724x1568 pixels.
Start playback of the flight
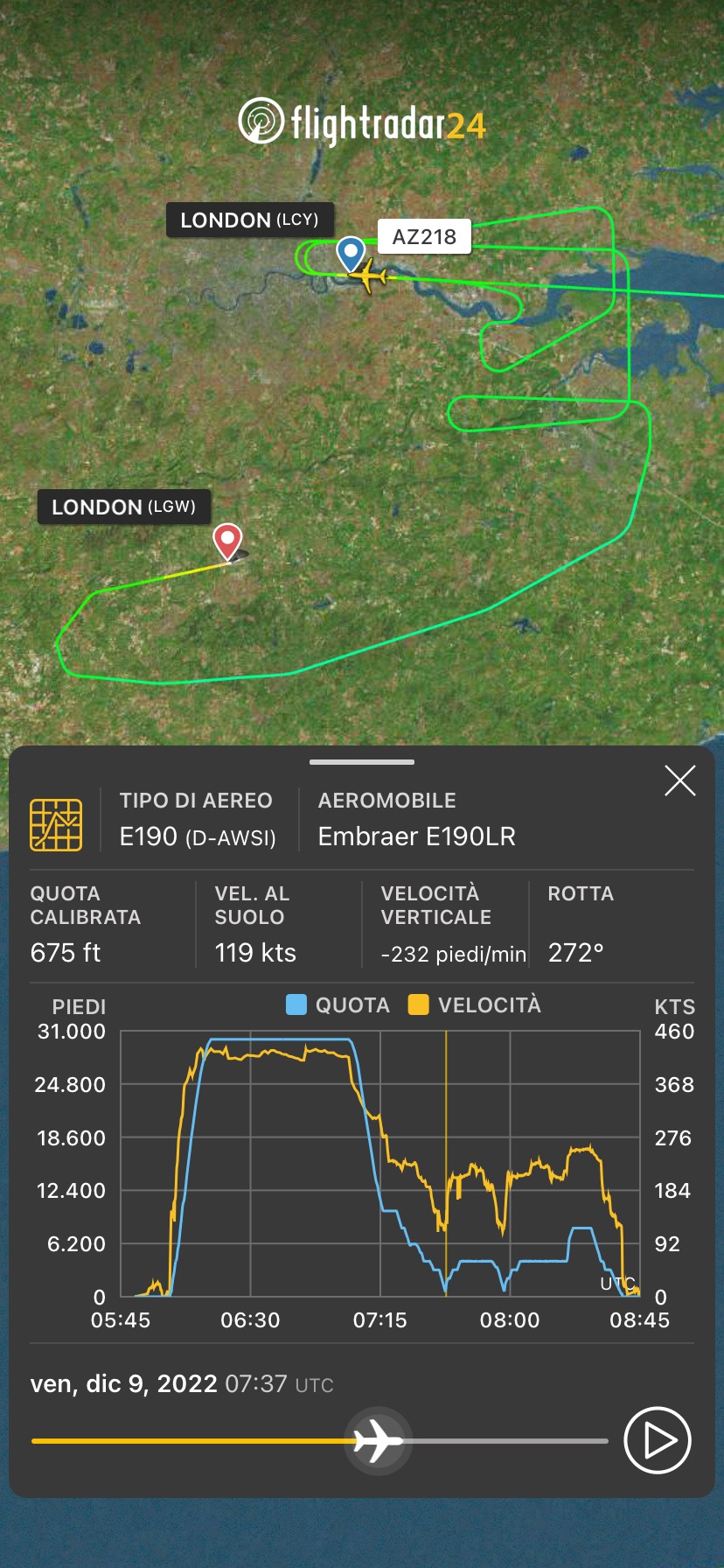658,1440
